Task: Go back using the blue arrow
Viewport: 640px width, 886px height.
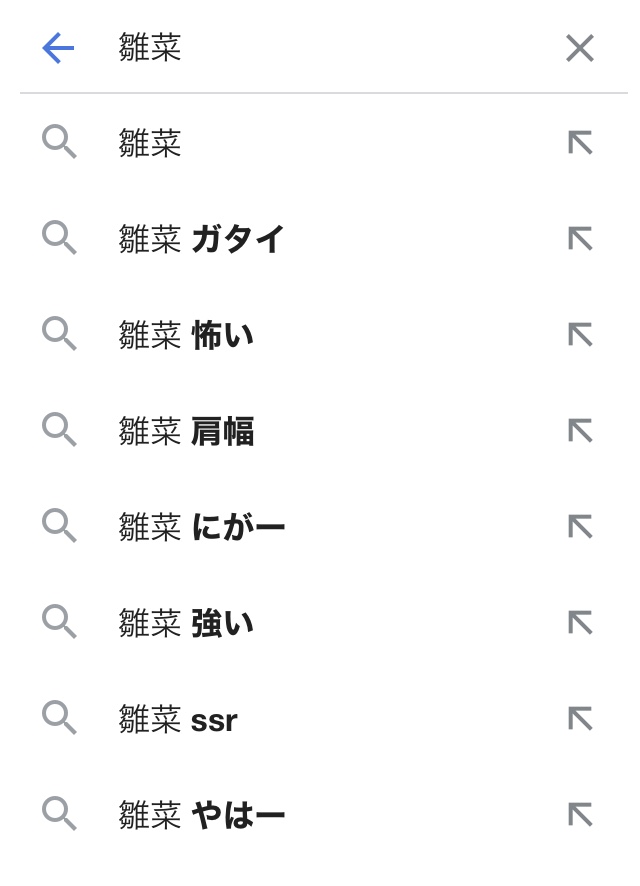Action: [58, 48]
